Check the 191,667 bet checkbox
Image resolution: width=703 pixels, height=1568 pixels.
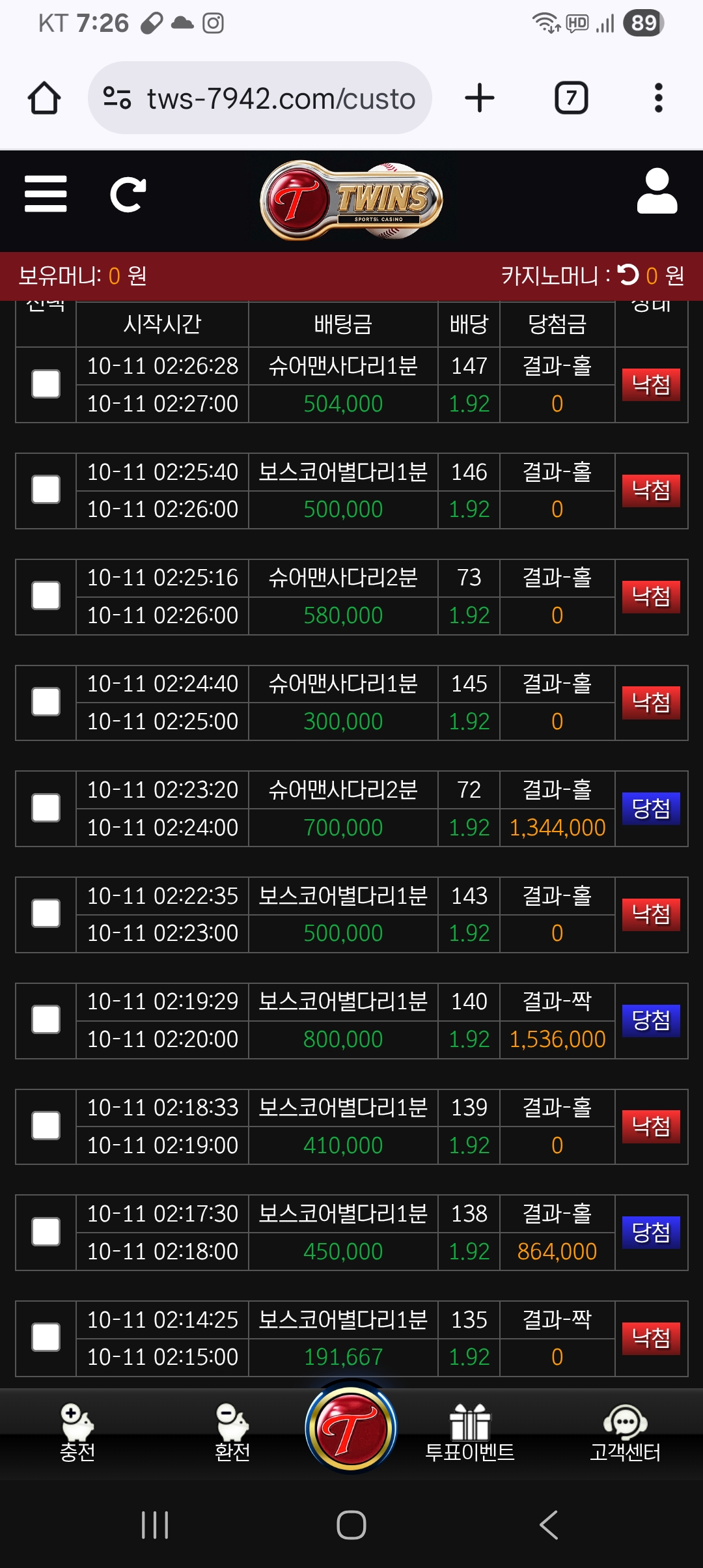click(46, 1338)
